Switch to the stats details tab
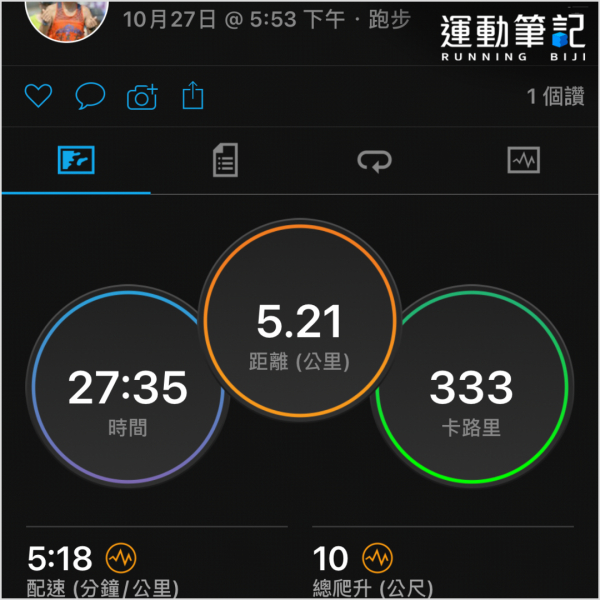The width and height of the screenshot is (600, 600). coord(226,160)
